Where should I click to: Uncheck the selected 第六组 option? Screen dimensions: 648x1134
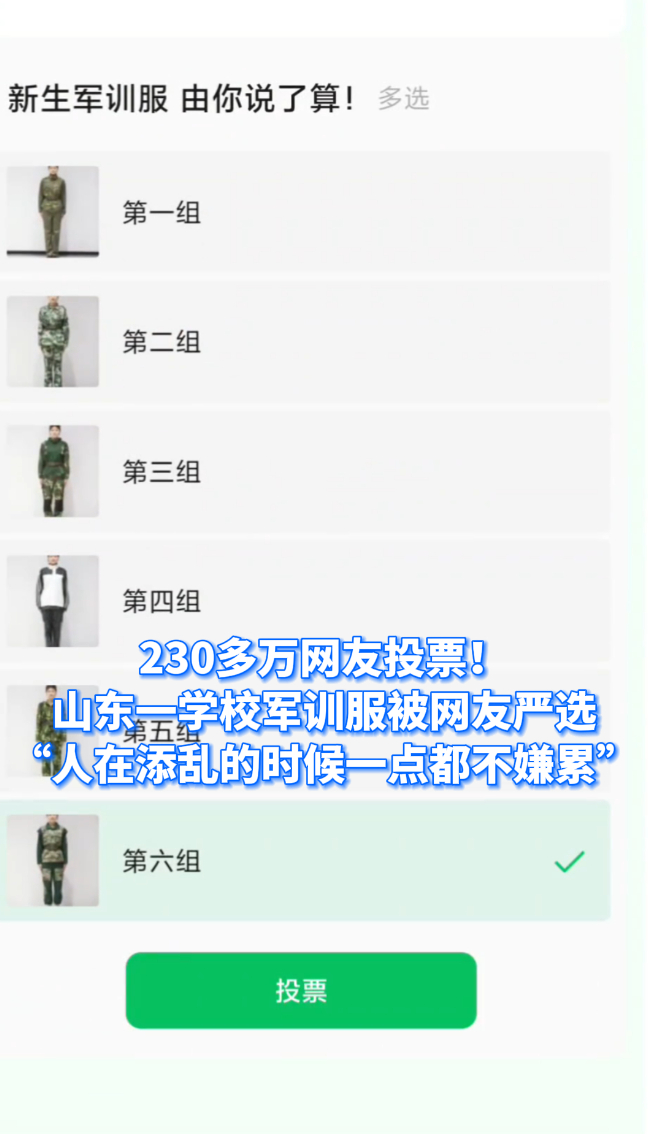300,861
